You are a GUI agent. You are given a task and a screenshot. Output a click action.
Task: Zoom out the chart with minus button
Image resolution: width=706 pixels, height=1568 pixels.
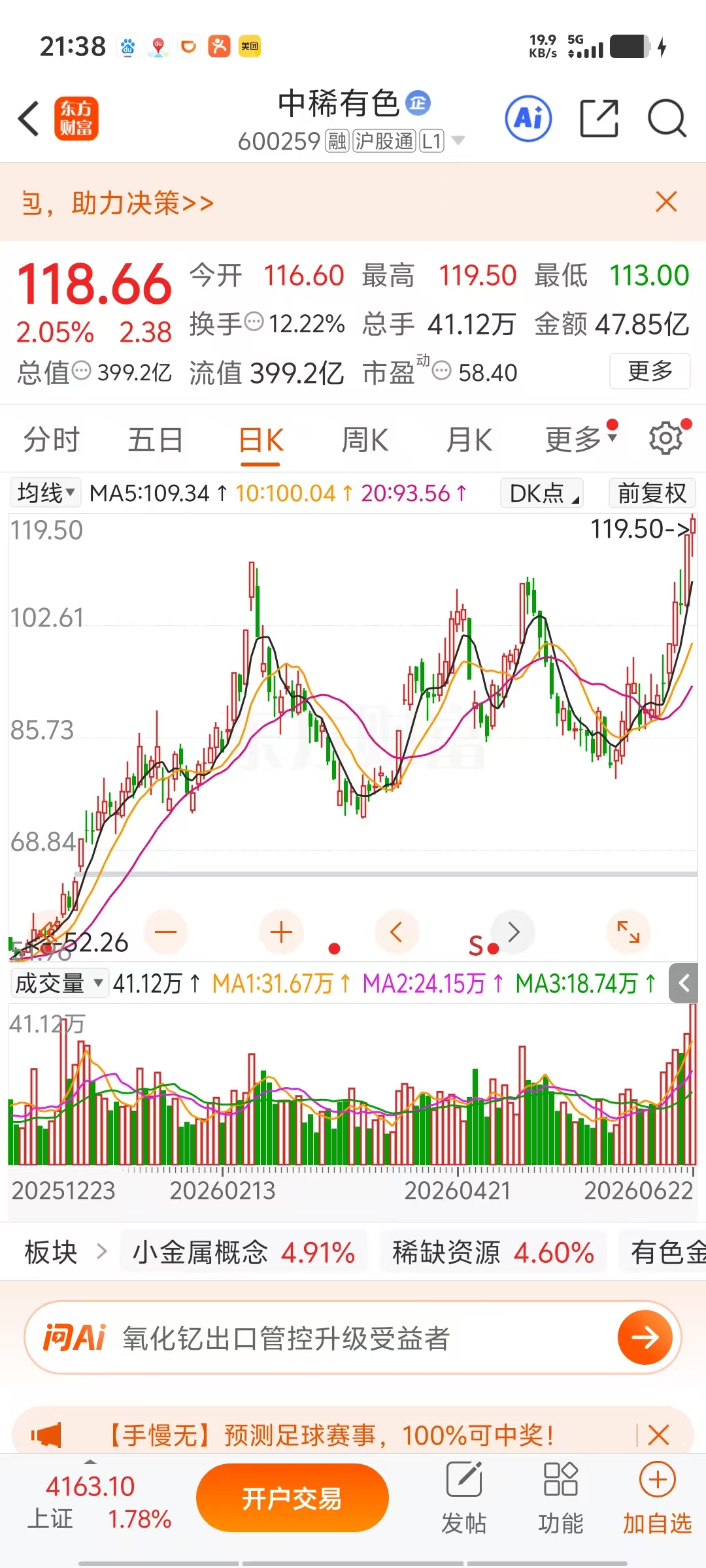[166, 932]
